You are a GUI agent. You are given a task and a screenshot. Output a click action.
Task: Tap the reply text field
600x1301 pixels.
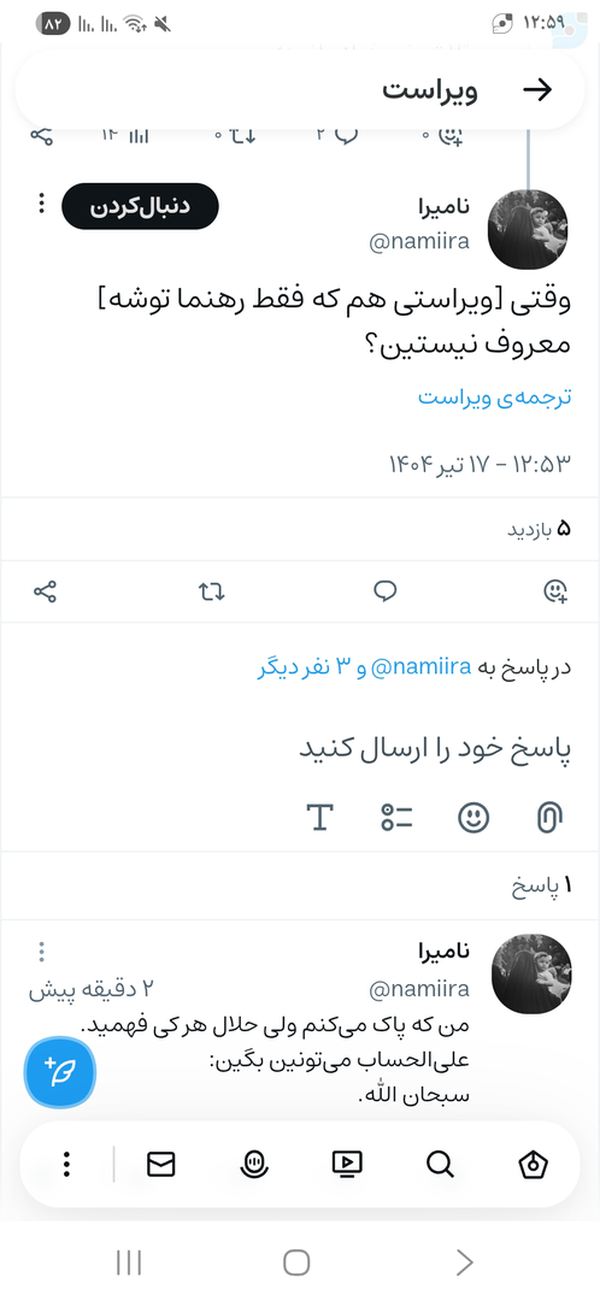coord(435,750)
